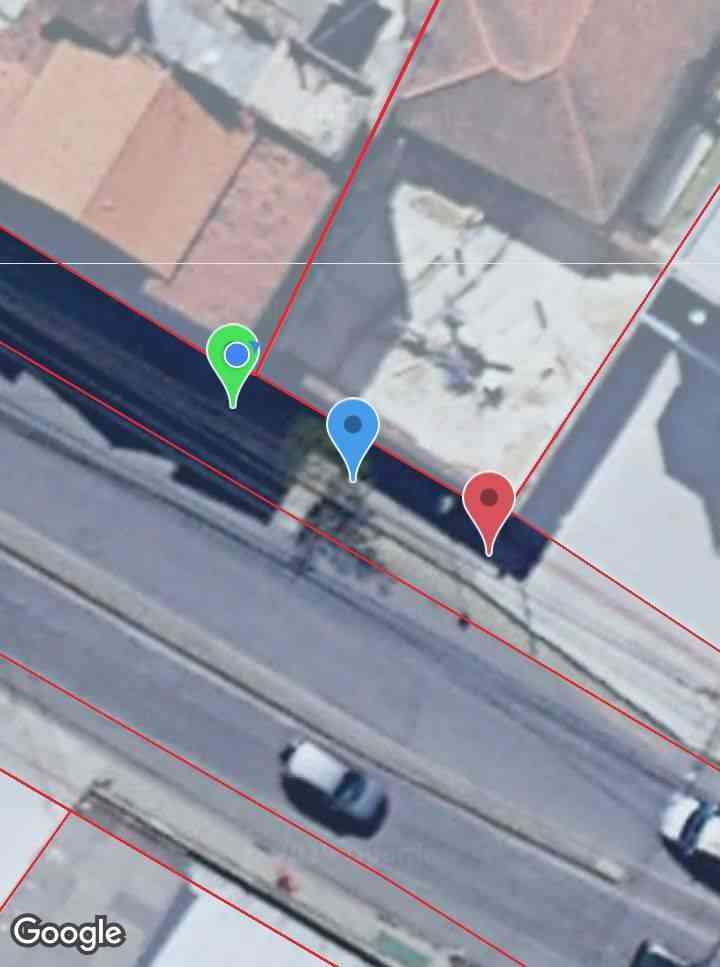Image resolution: width=720 pixels, height=967 pixels.
Task: Open the red map marker
Action: [x=488, y=501]
